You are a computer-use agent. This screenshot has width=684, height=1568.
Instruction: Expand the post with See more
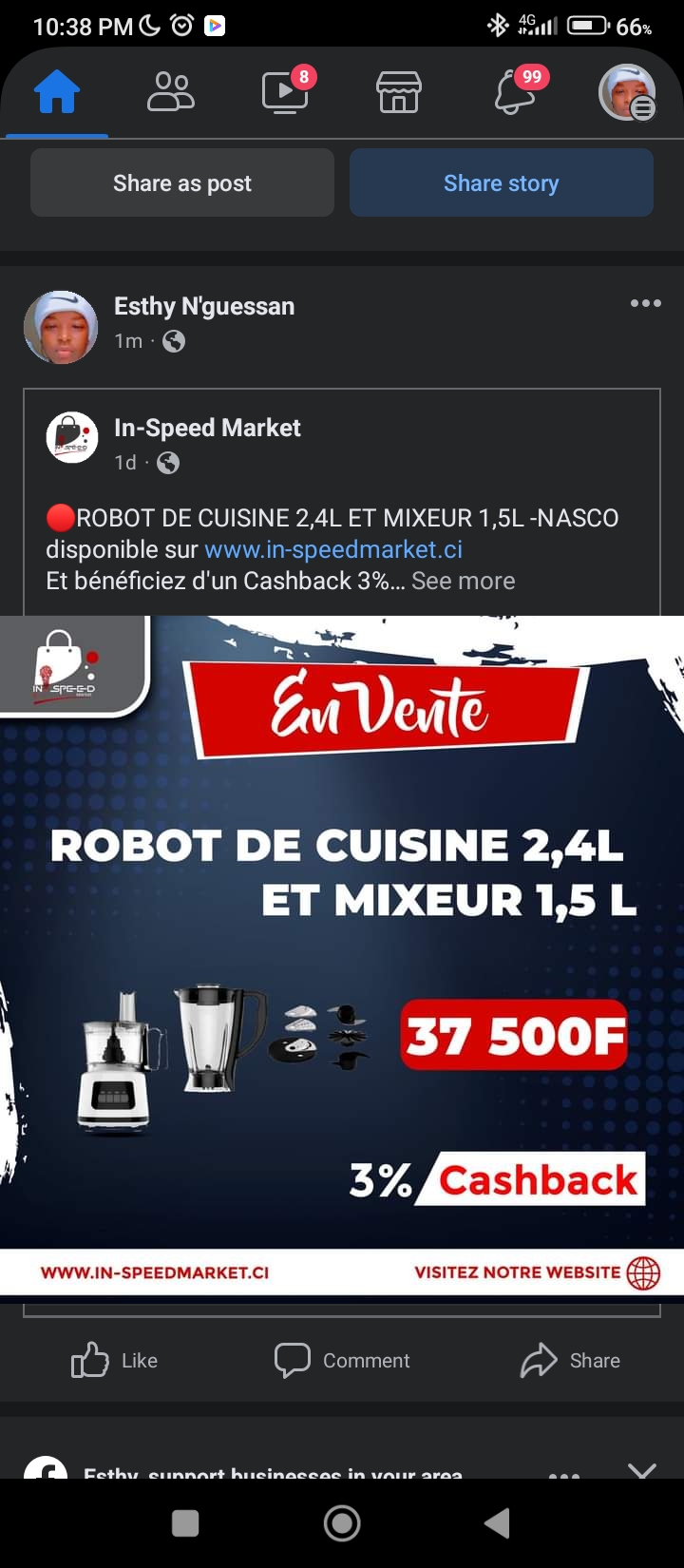464,581
